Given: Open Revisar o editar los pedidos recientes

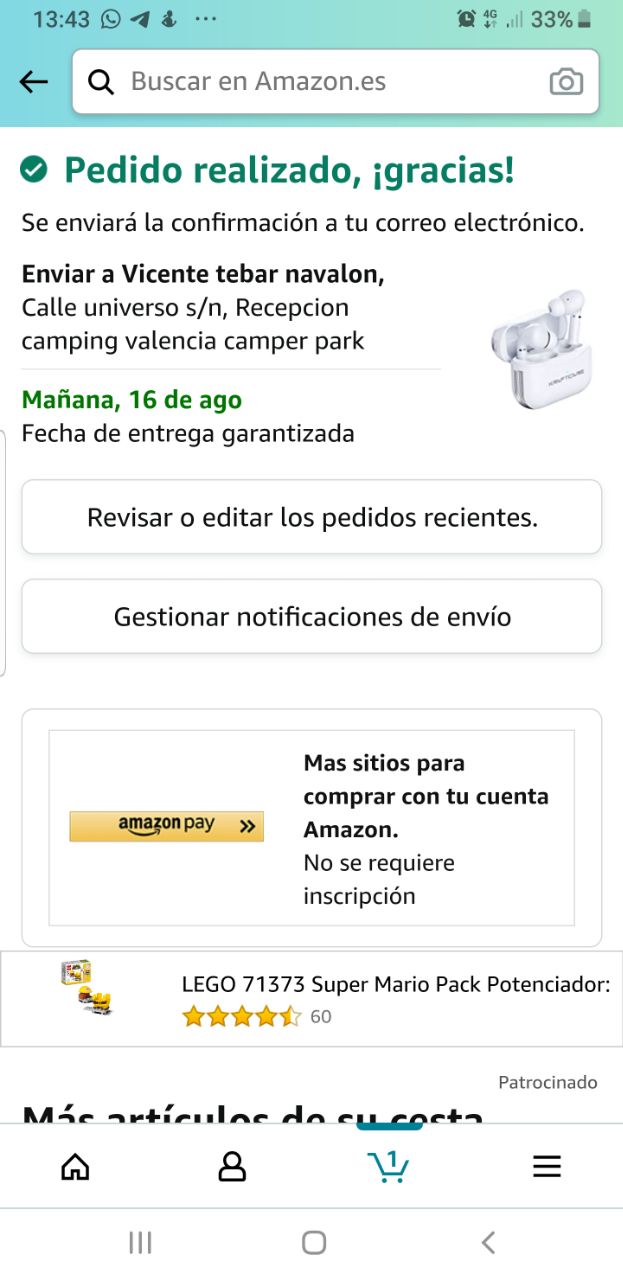Looking at the screenshot, I should 312,517.
